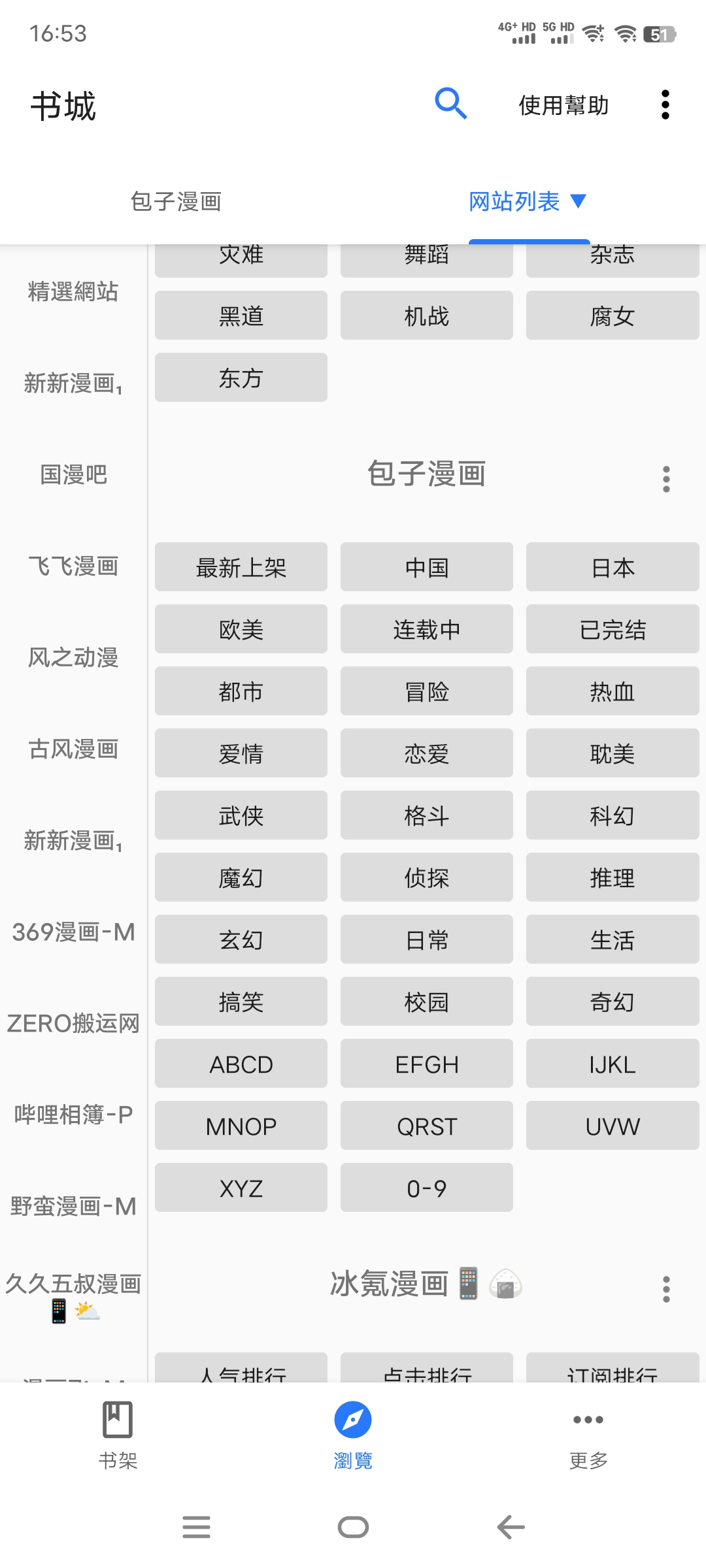Select the 日本 region filter
This screenshot has width=706, height=1568.
[x=612, y=567]
